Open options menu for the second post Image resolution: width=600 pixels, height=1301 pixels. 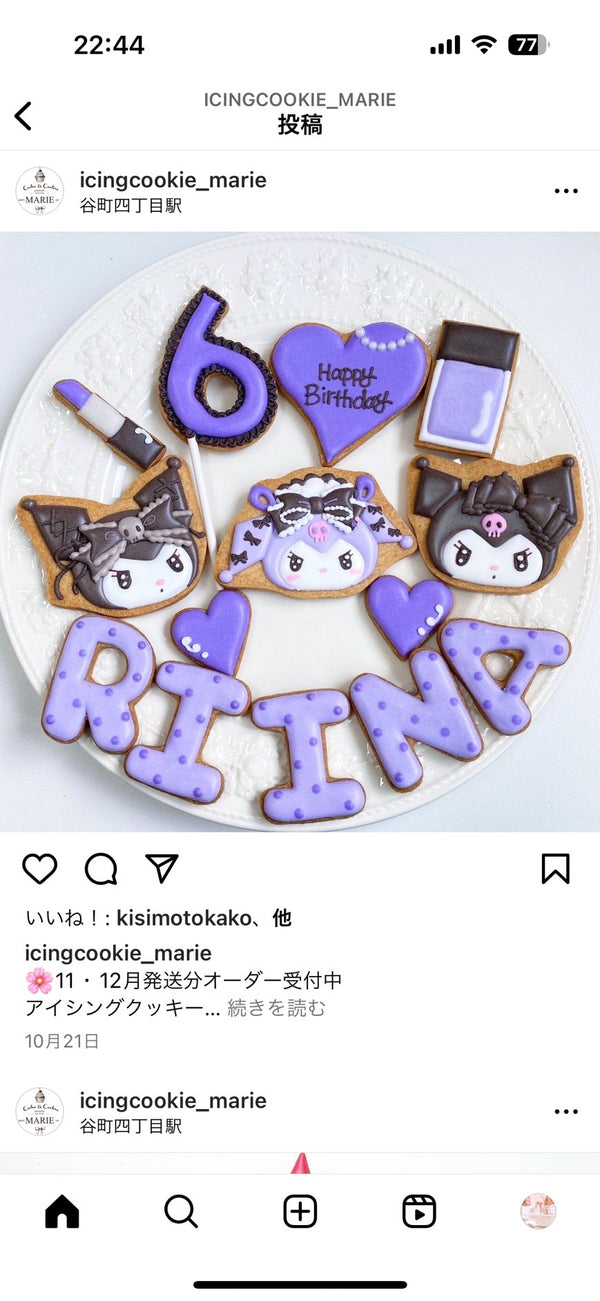566,1111
